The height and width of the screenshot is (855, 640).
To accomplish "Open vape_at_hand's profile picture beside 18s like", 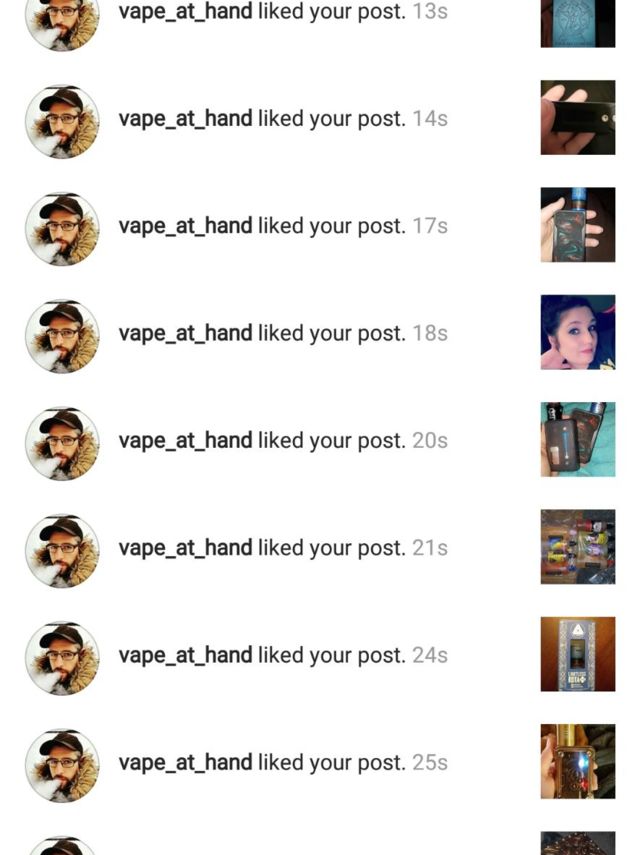I will [x=62, y=335].
